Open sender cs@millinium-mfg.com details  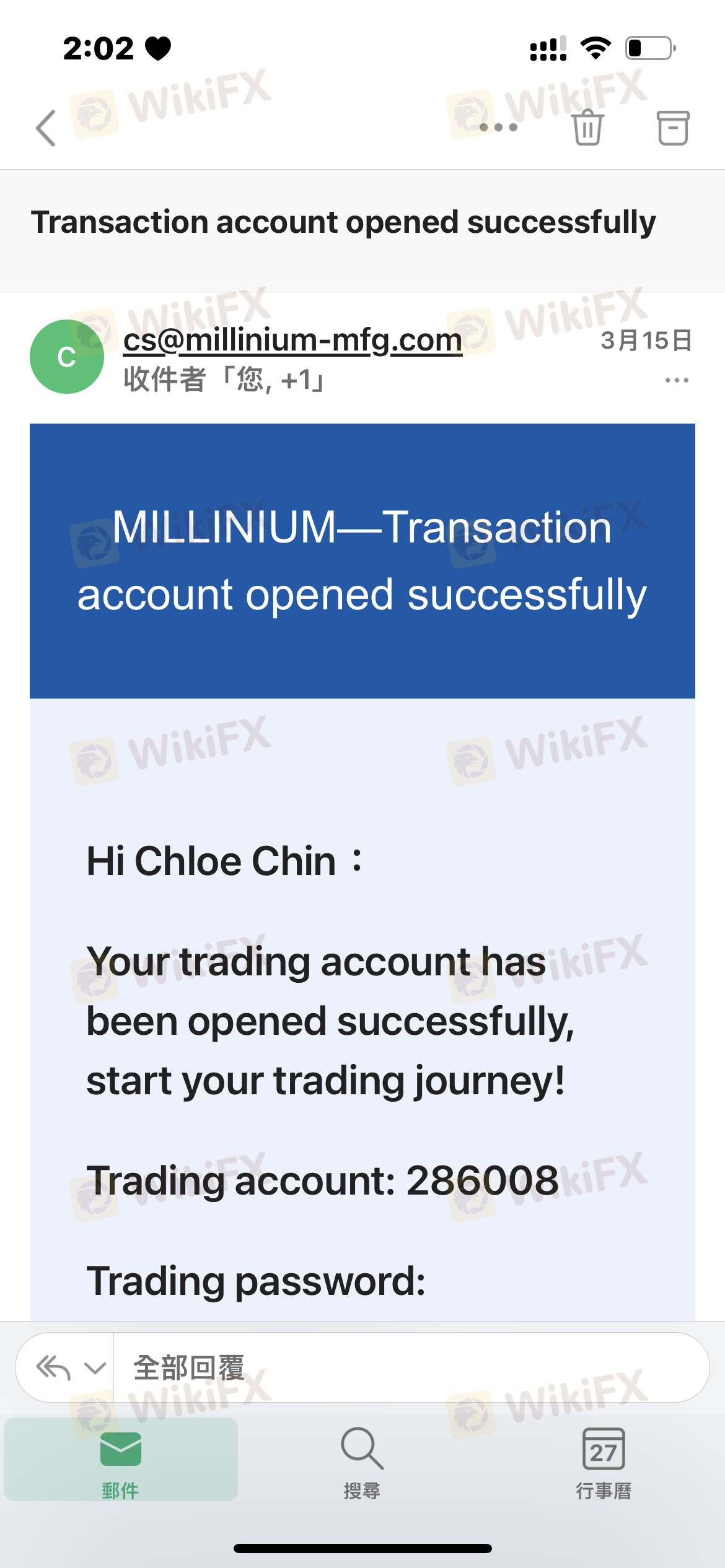pyautogui.click(x=292, y=340)
